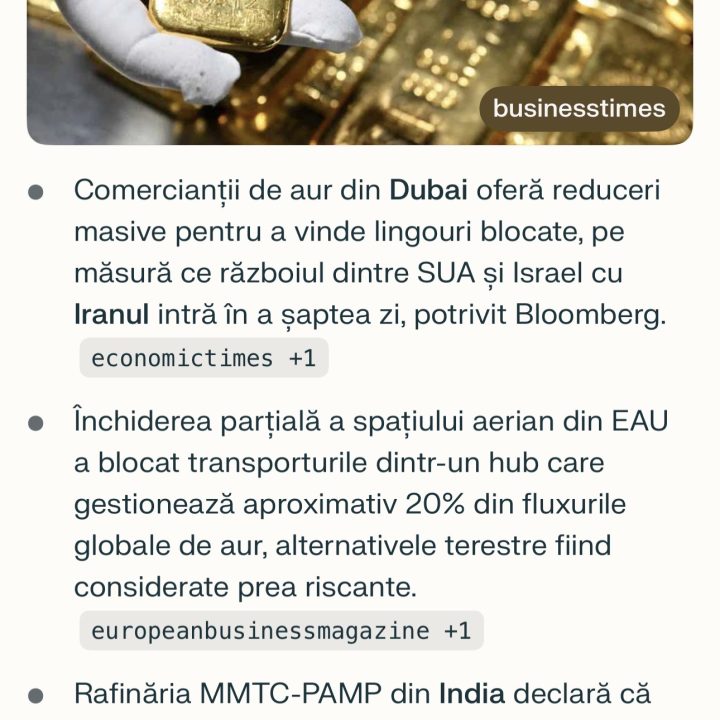Open the economictimes +1 source chip

(204, 358)
